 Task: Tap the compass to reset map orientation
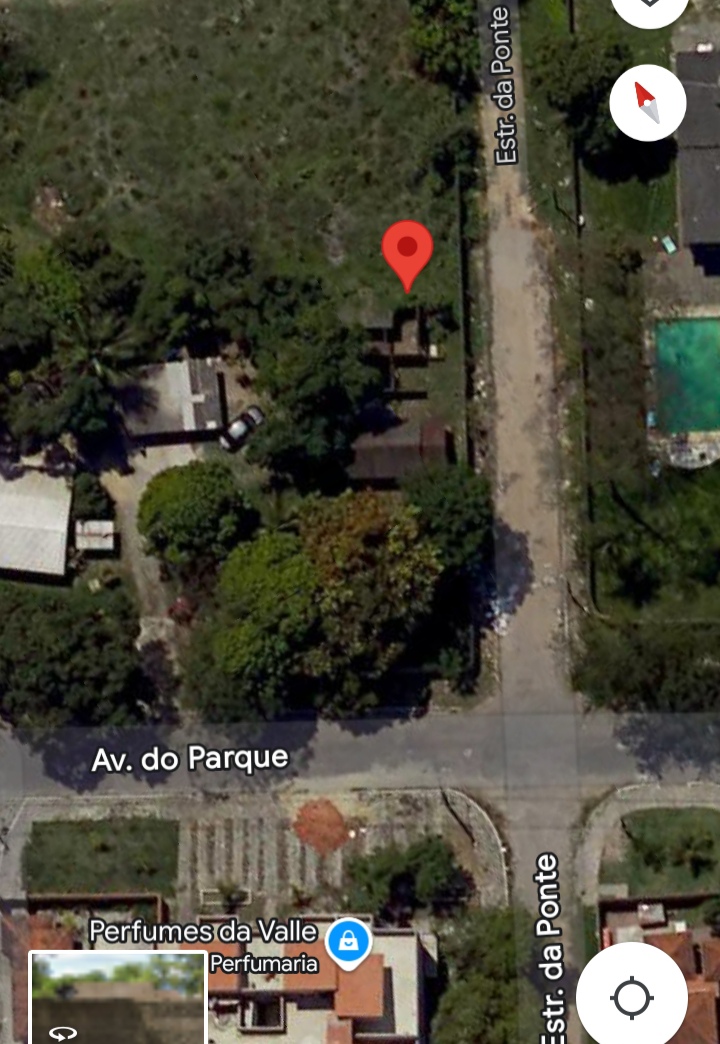(647, 103)
